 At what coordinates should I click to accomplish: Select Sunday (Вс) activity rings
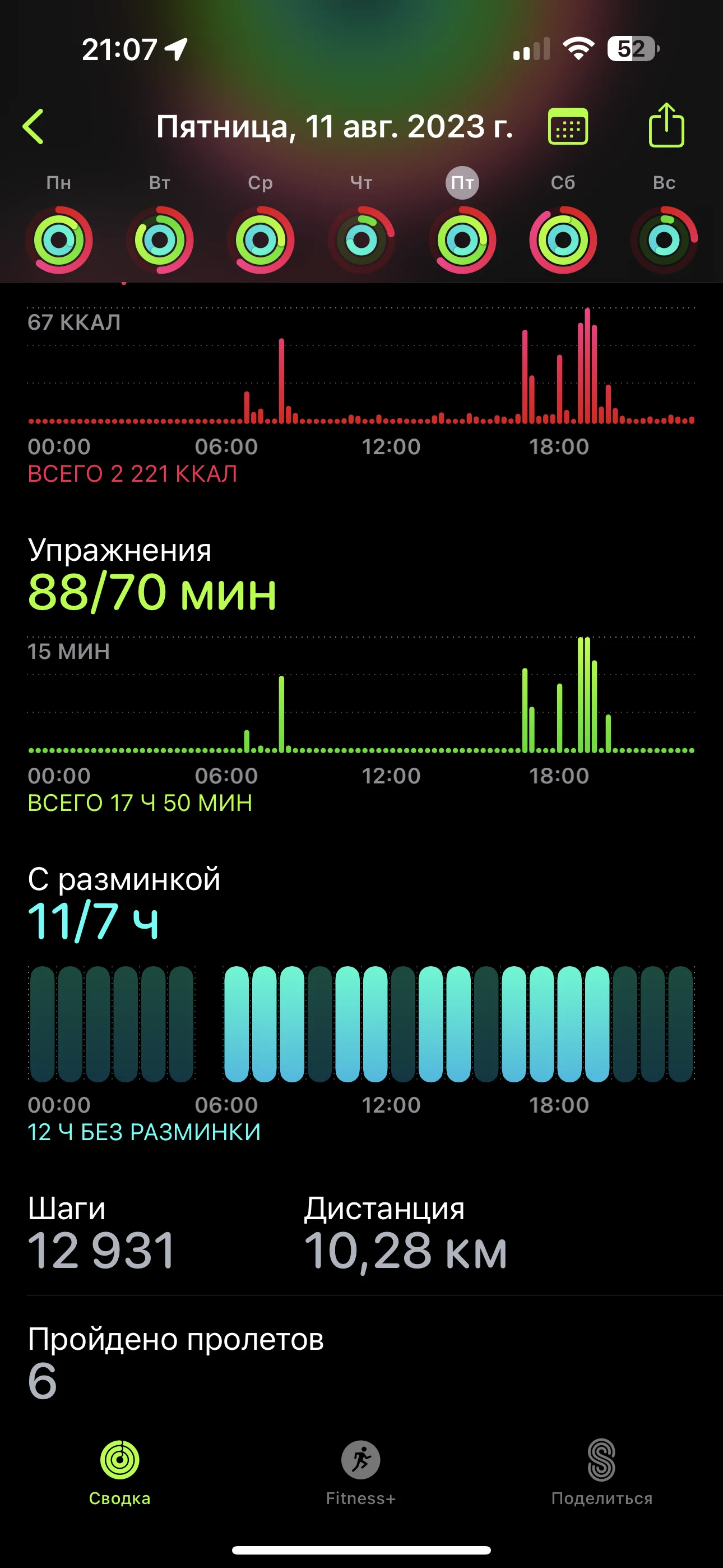point(664,240)
